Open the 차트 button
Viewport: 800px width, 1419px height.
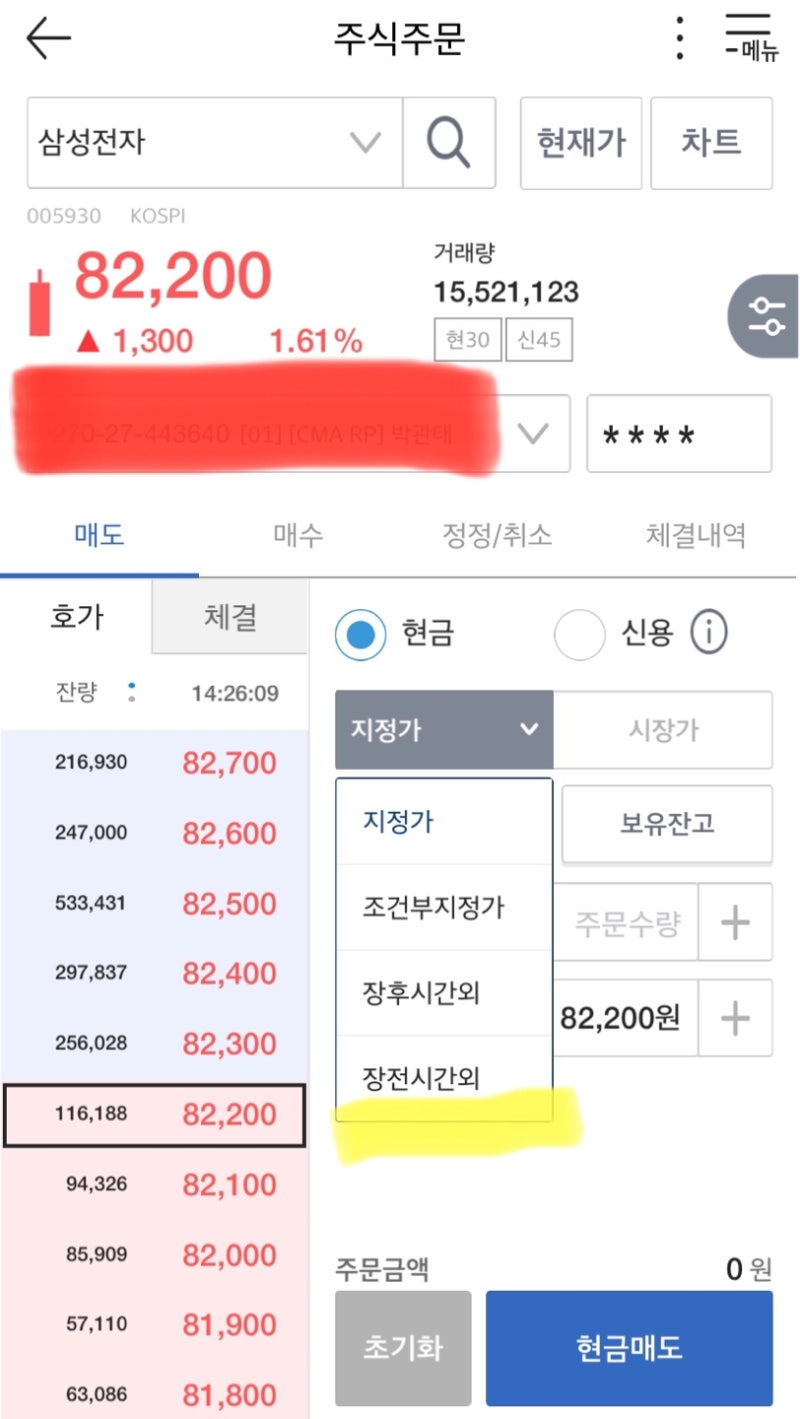[x=711, y=142]
